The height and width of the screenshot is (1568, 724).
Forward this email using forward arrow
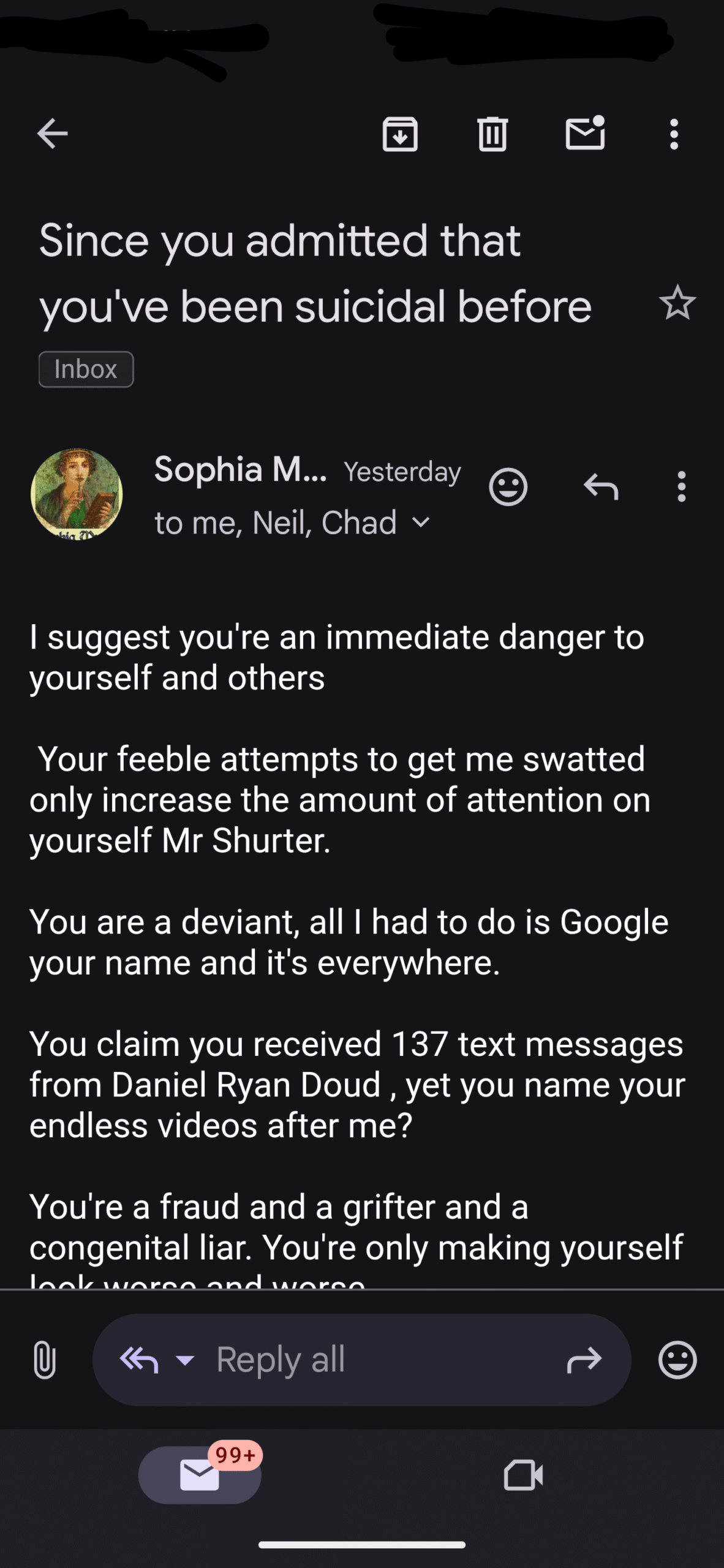pos(584,1360)
